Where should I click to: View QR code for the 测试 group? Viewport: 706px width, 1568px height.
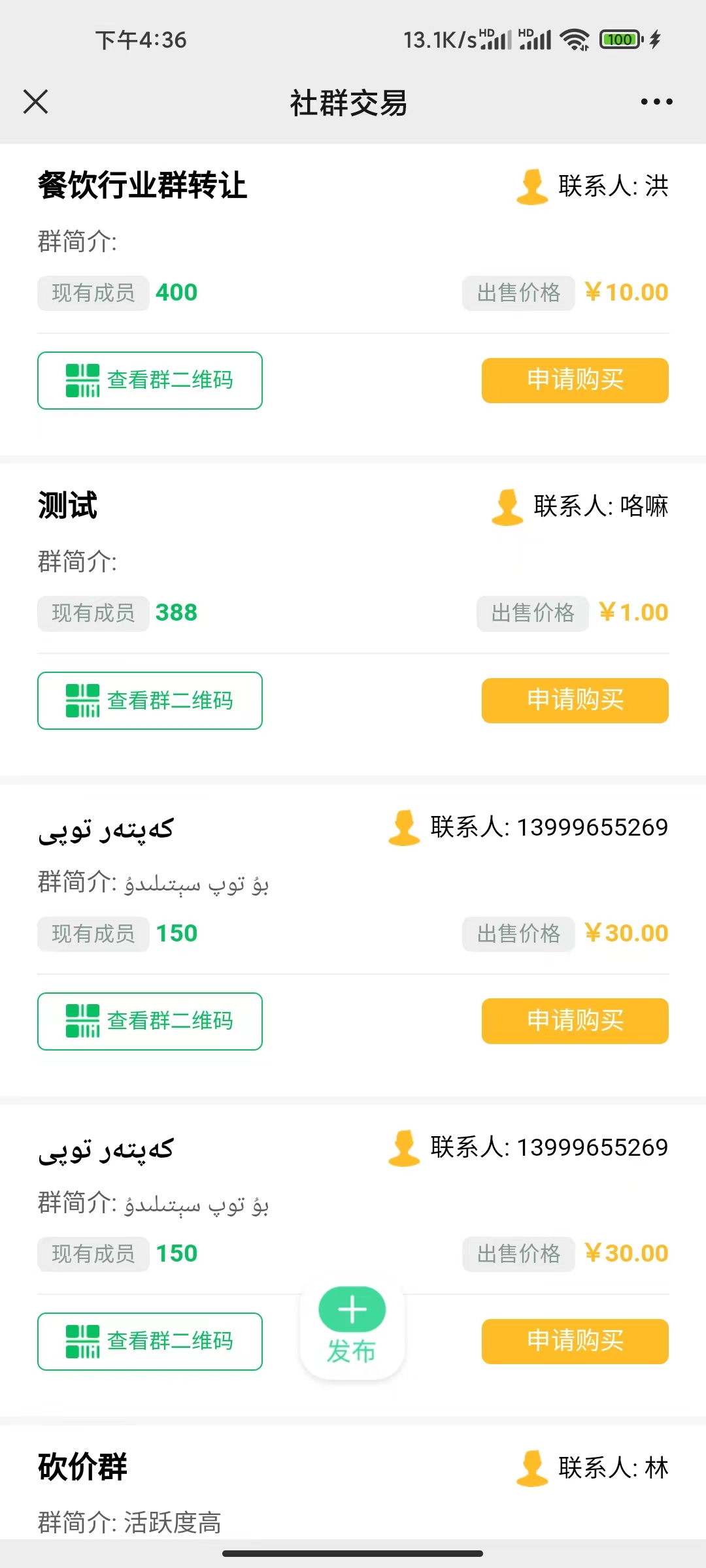[150, 700]
